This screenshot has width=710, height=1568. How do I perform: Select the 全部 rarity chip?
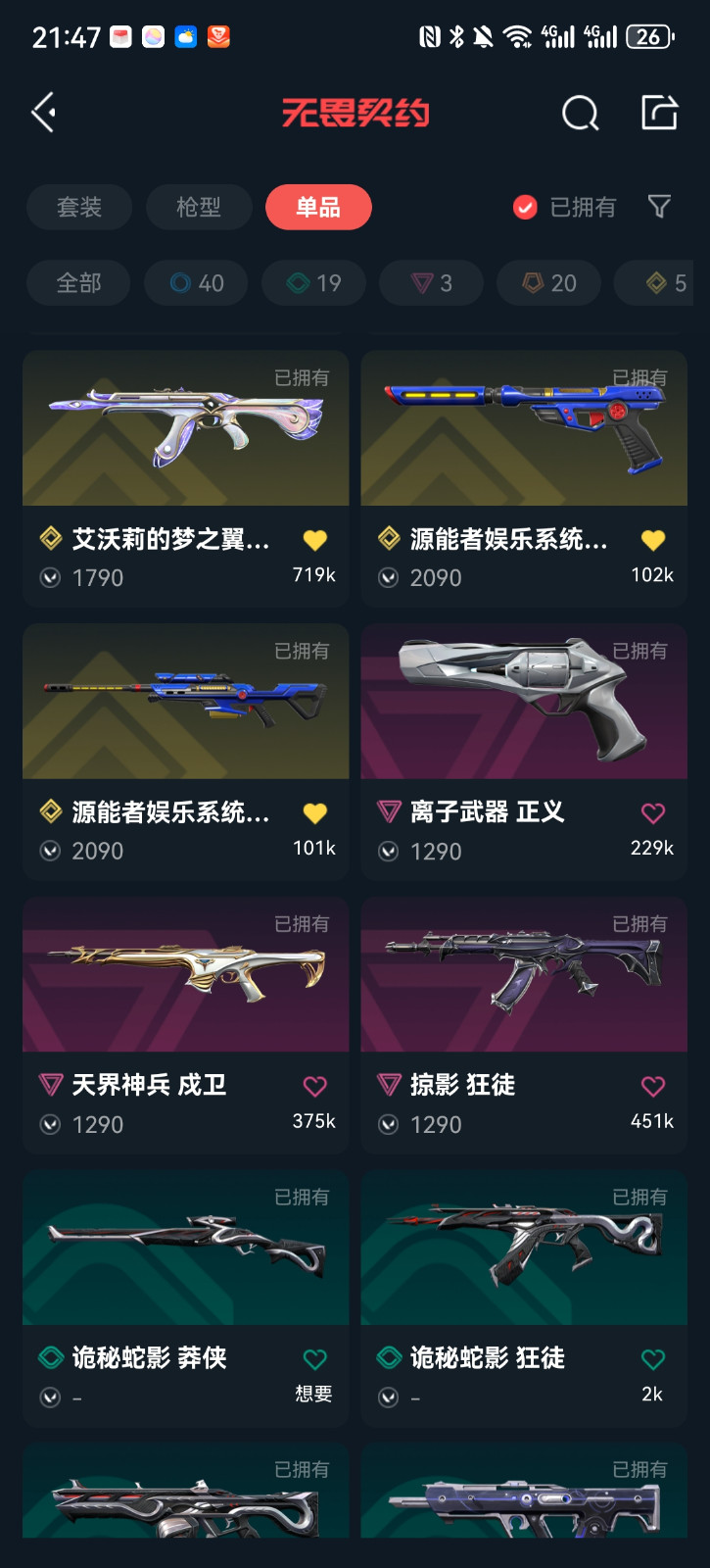click(x=78, y=283)
